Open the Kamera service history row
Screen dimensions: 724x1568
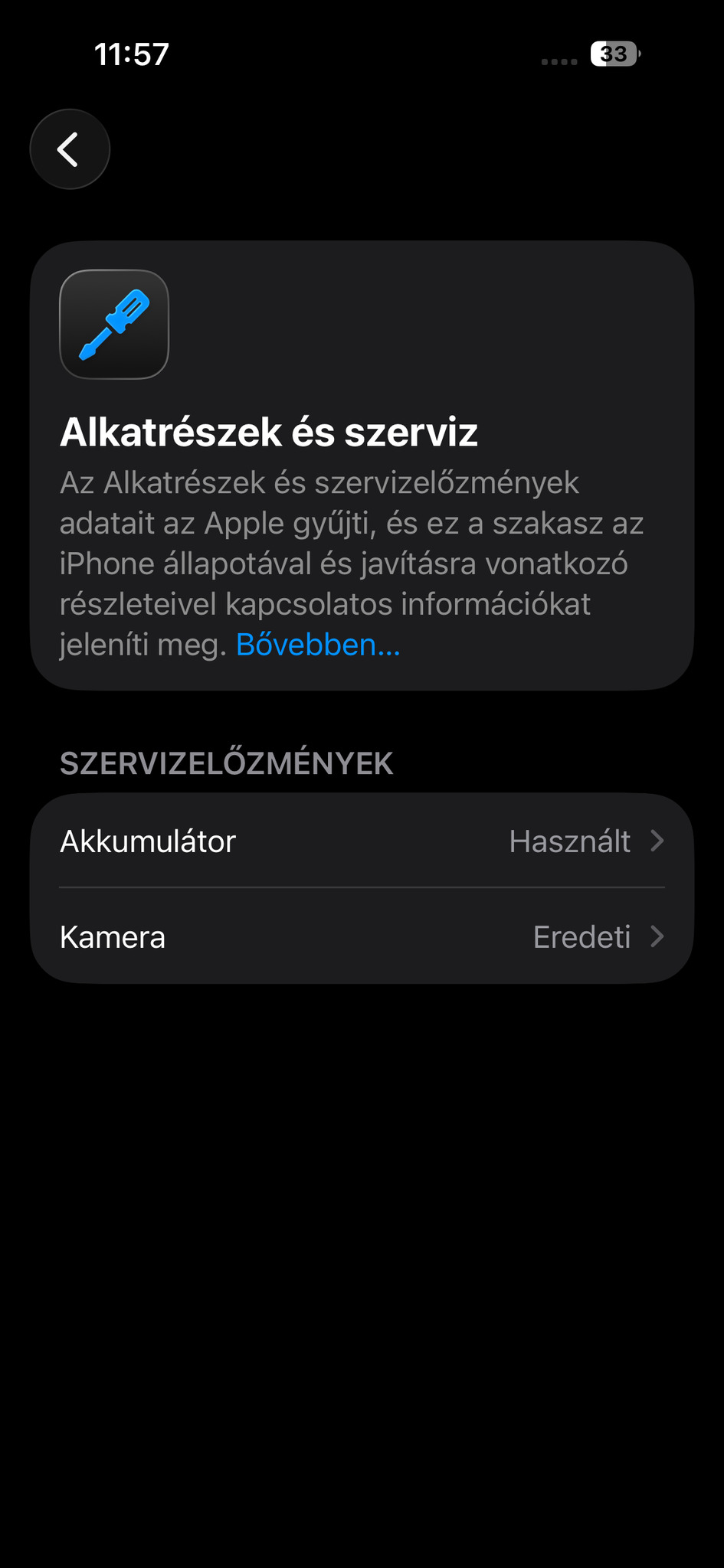click(362, 937)
